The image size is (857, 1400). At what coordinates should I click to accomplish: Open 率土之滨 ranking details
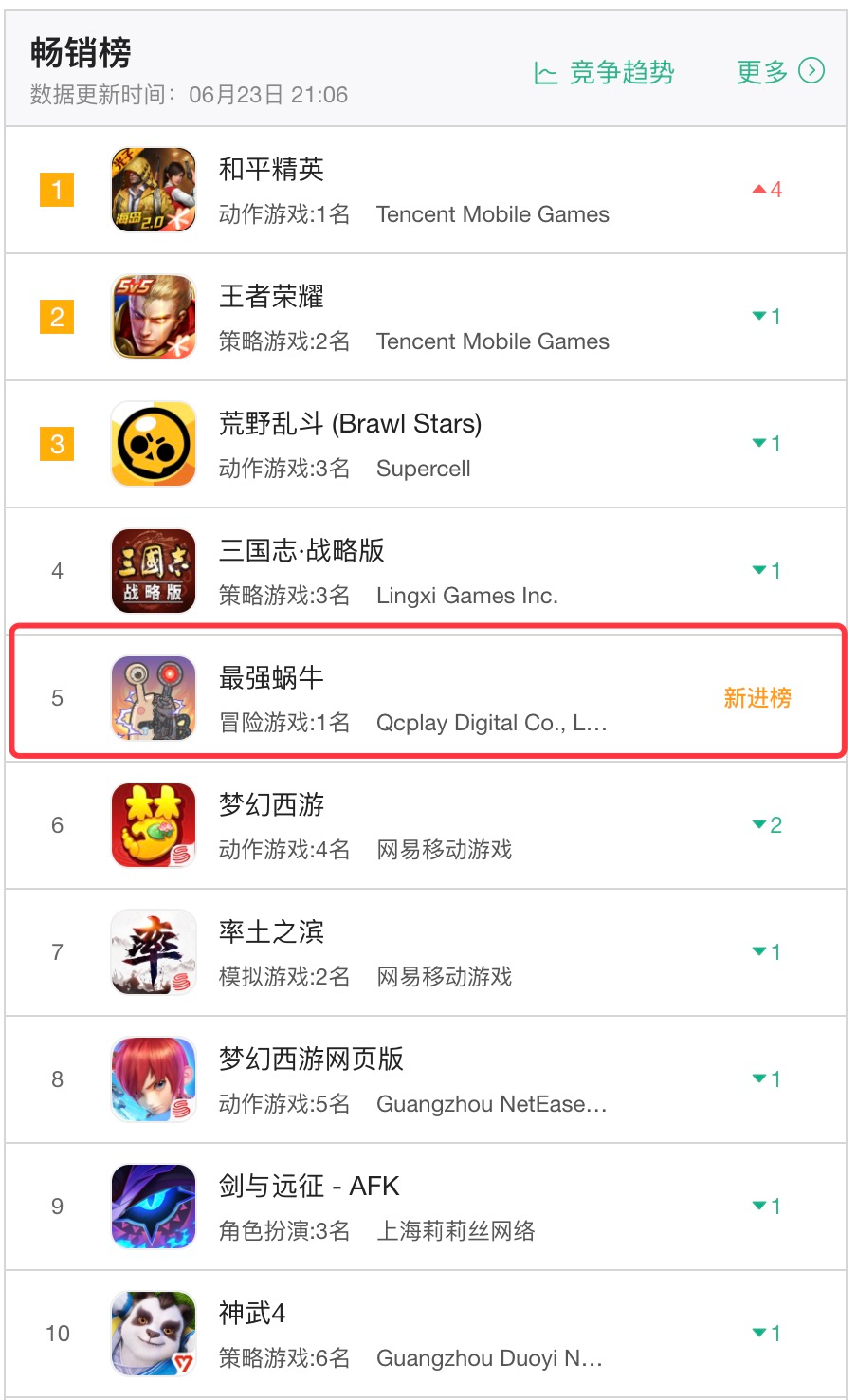426,952
